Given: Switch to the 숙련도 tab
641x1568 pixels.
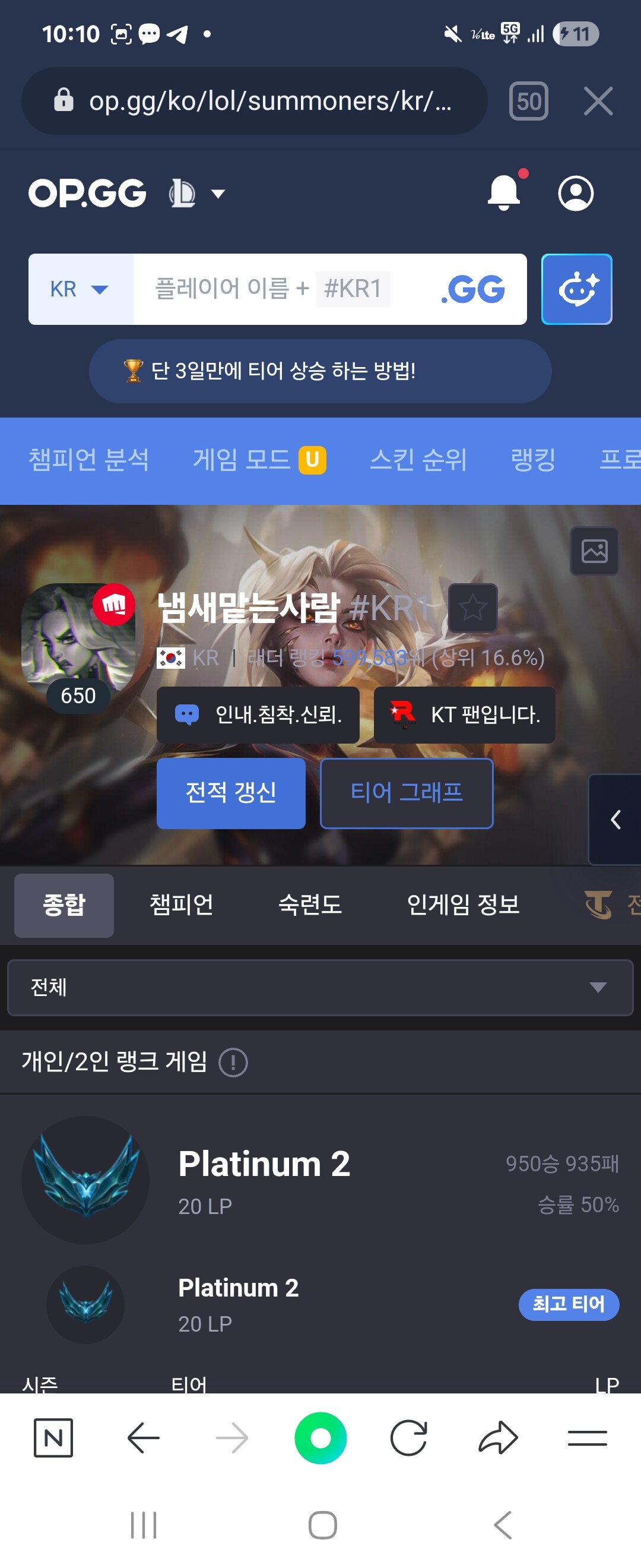Looking at the screenshot, I should (x=310, y=905).
